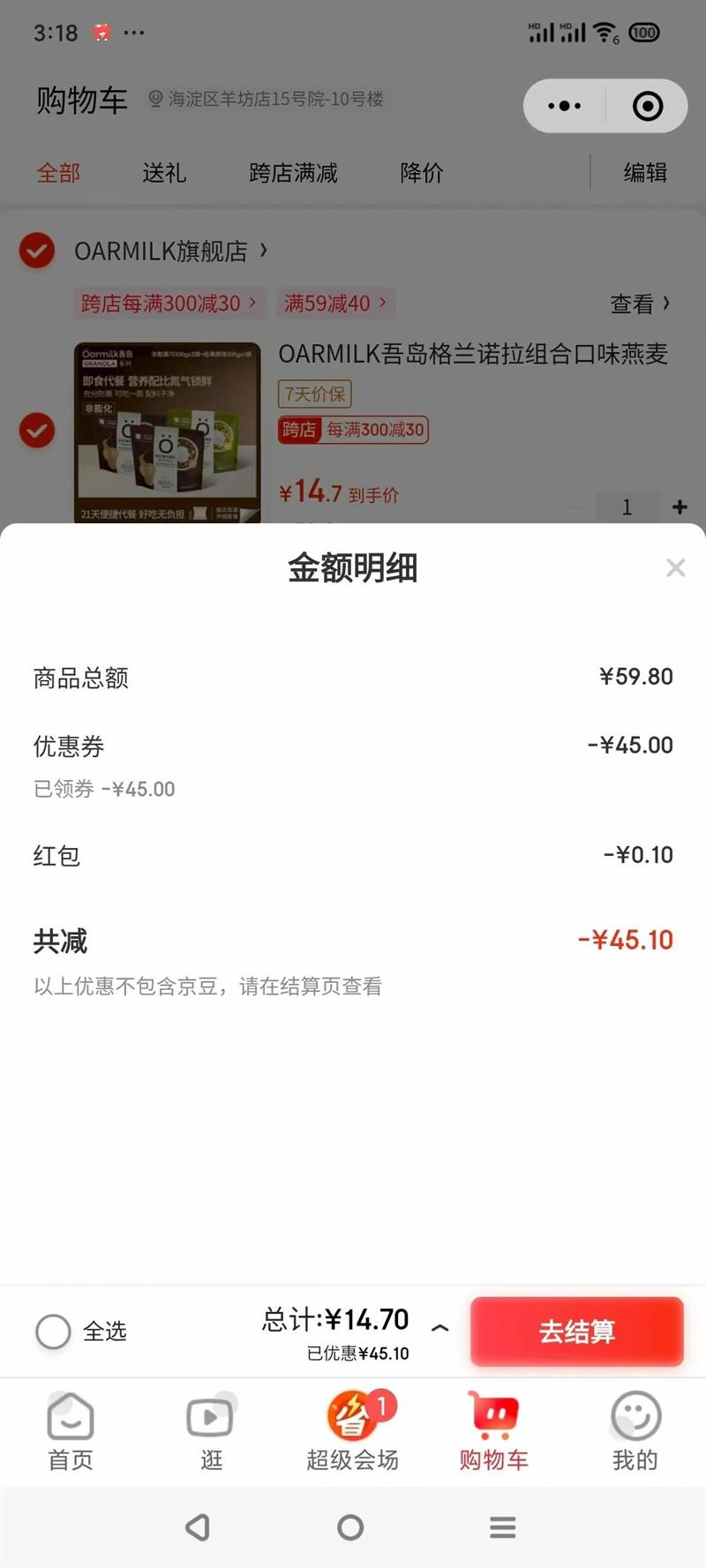Image resolution: width=706 pixels, height=1568 pixels.
Task: Go to the 首页 tab
Action: [x=71, y=1431]
